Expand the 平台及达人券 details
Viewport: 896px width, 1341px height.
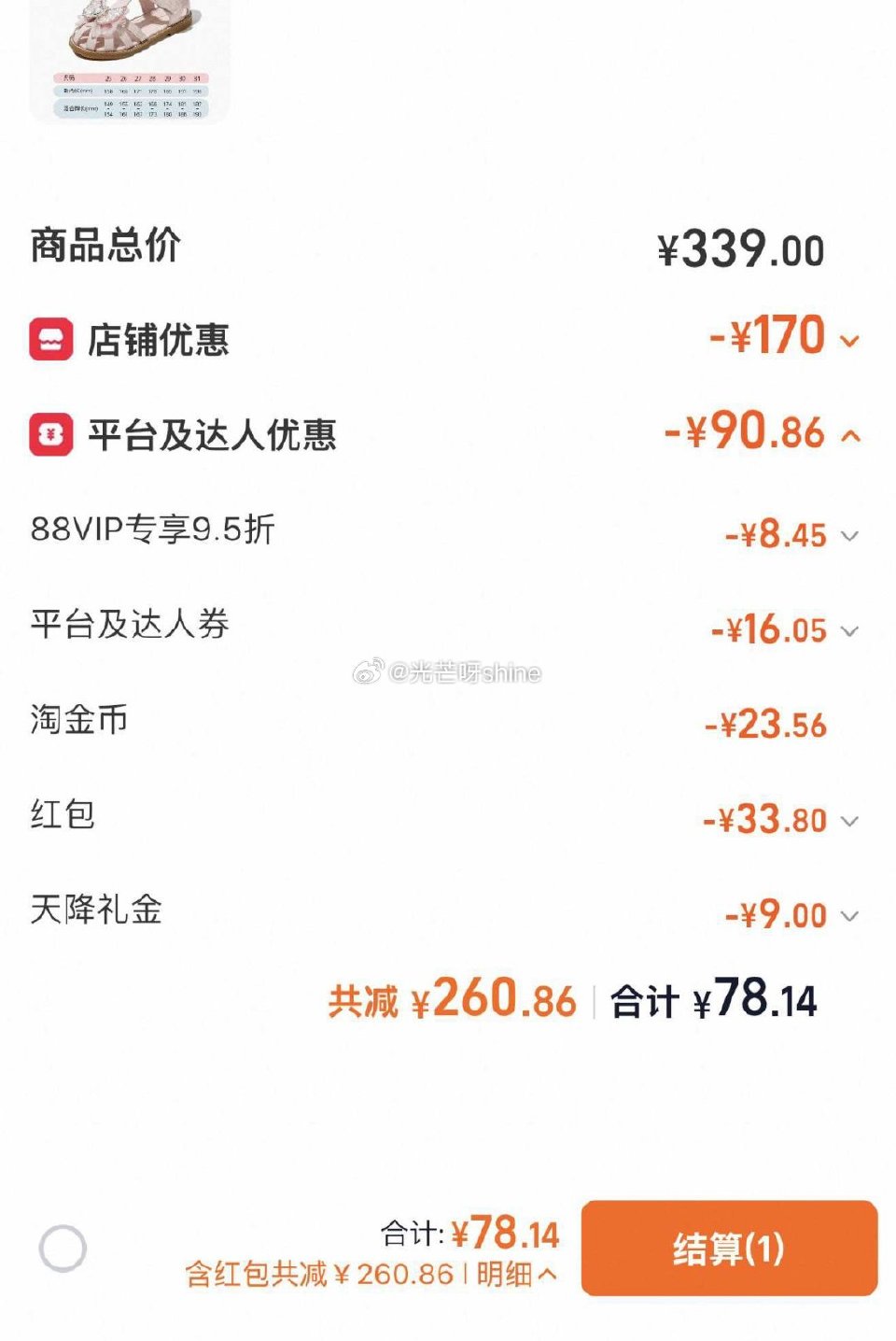point(849,631)
